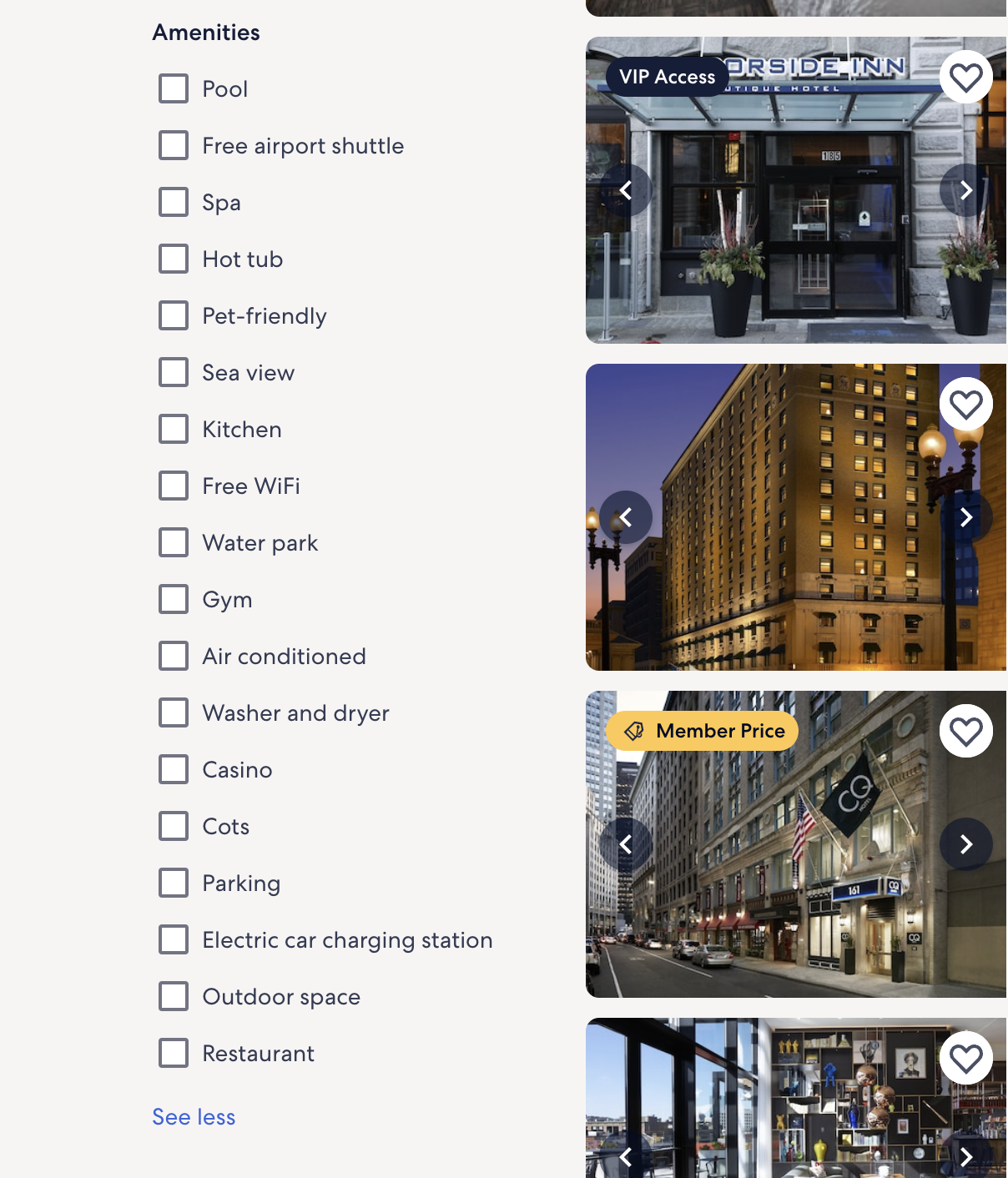
Task: Check Electric car charging station
Action: point(174,939)
